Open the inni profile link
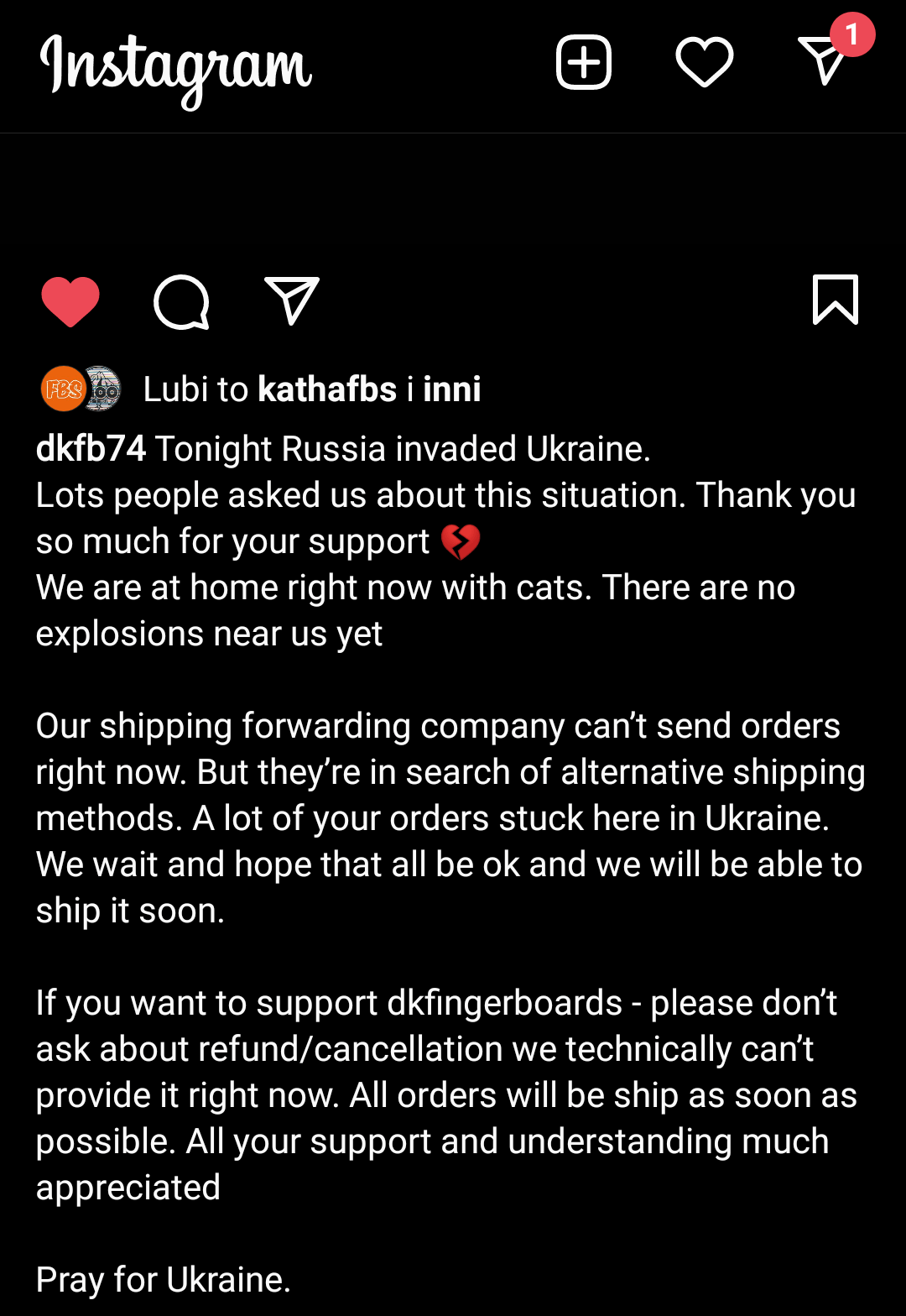The width and height of the screenshot is (906, 1316). tap(453, 389)
